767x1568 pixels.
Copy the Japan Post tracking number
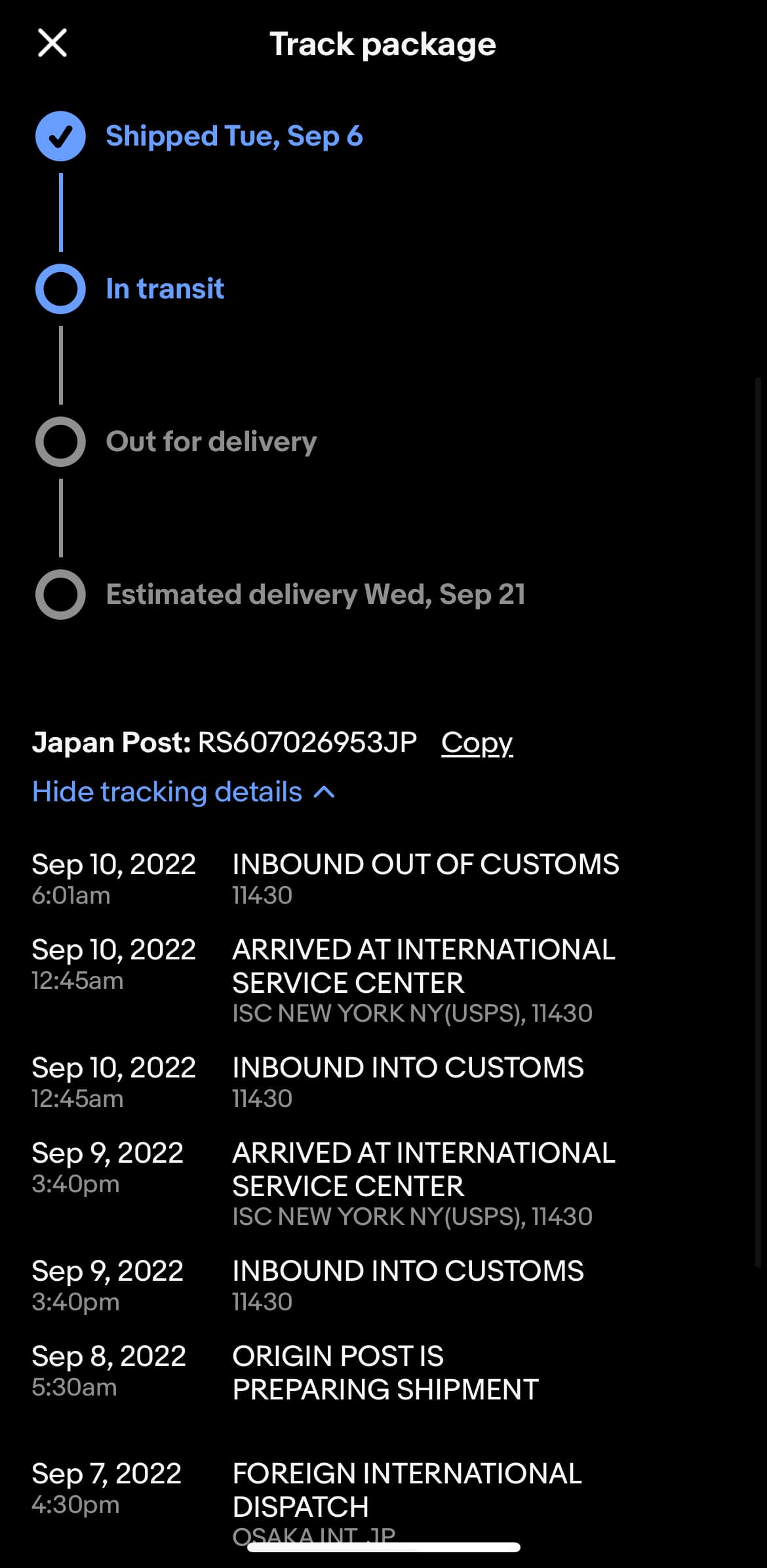477,743
